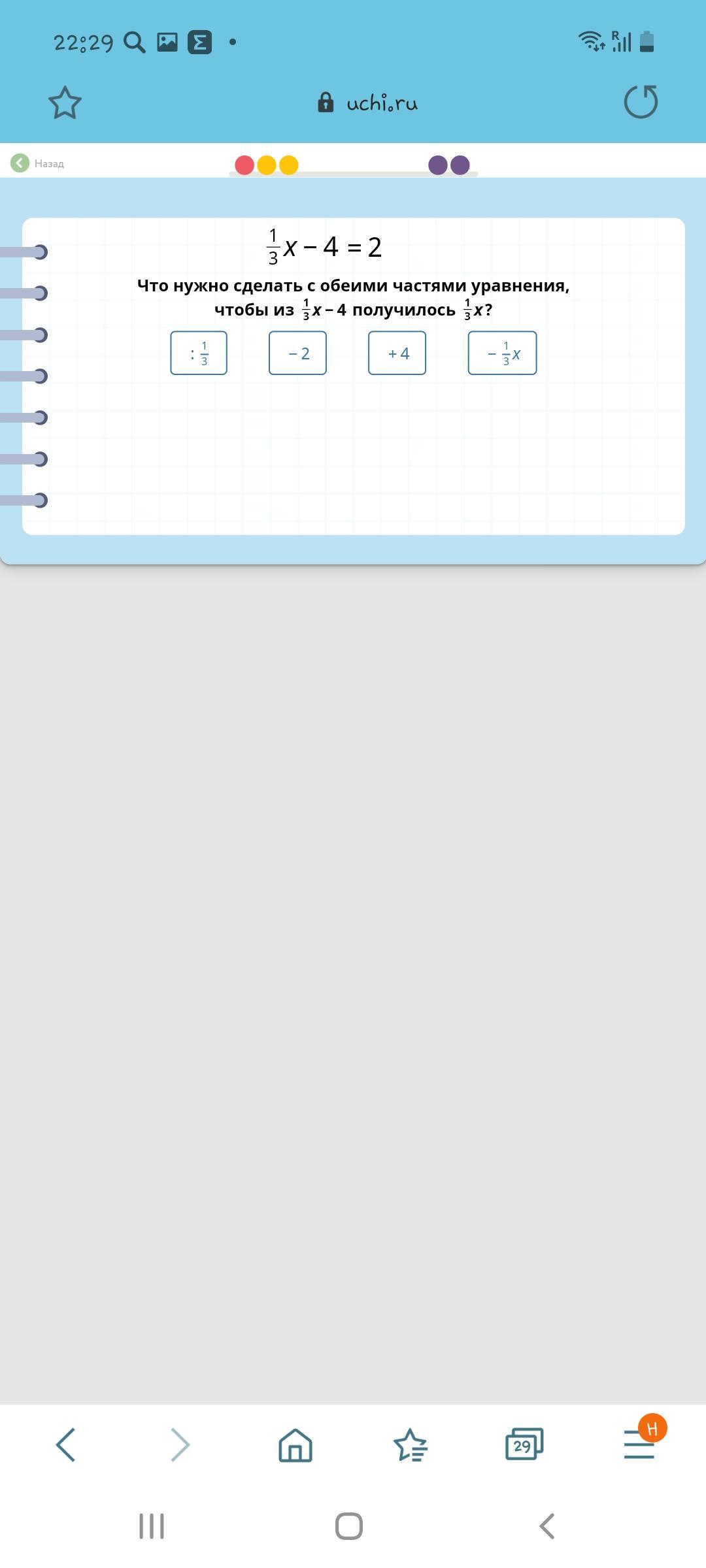Viewport: 706px width, 1568px height.
Task: Reload the uchi.ru page
Action: (x=641, y=102)
